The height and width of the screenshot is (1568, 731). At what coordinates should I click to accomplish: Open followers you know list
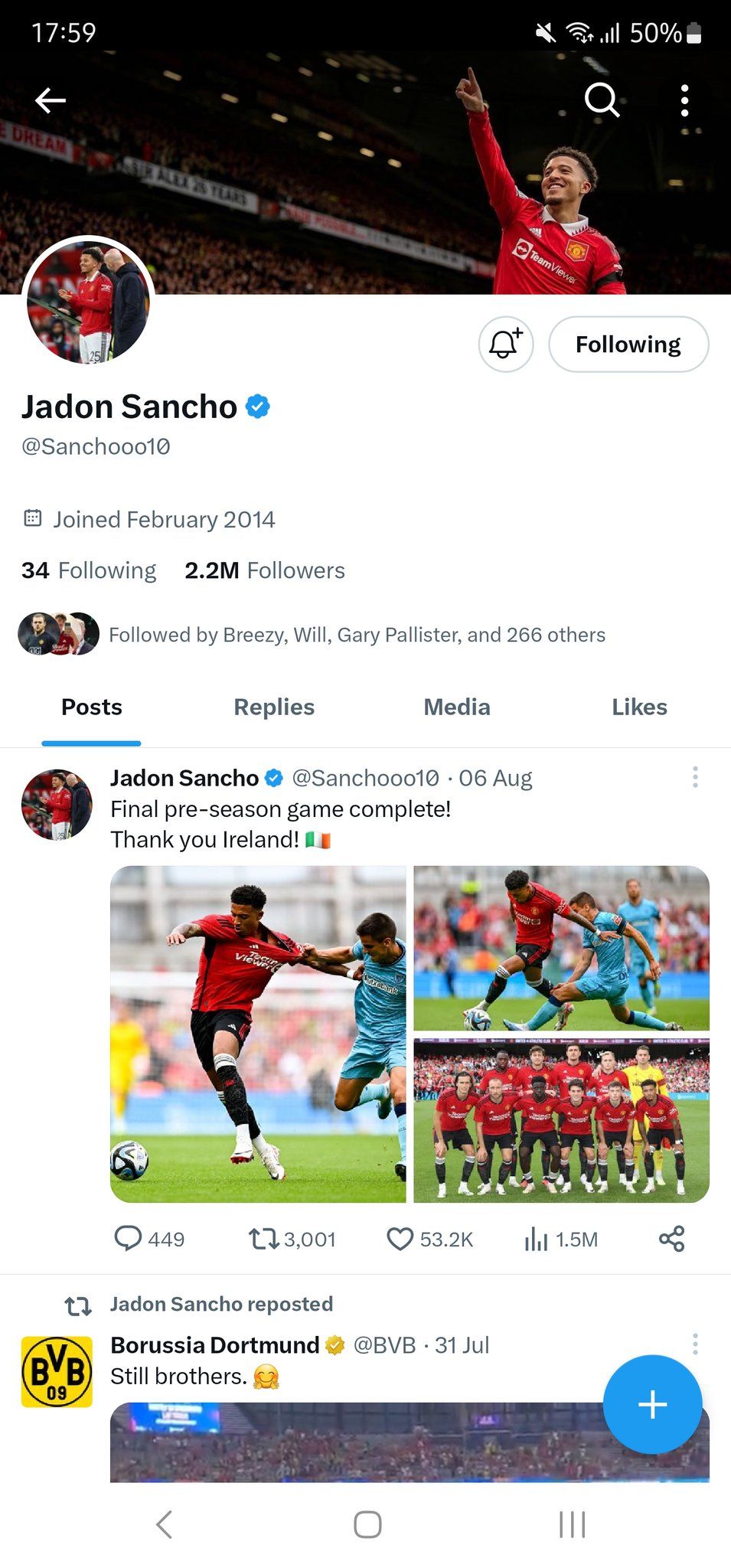[x=356, y=635]
